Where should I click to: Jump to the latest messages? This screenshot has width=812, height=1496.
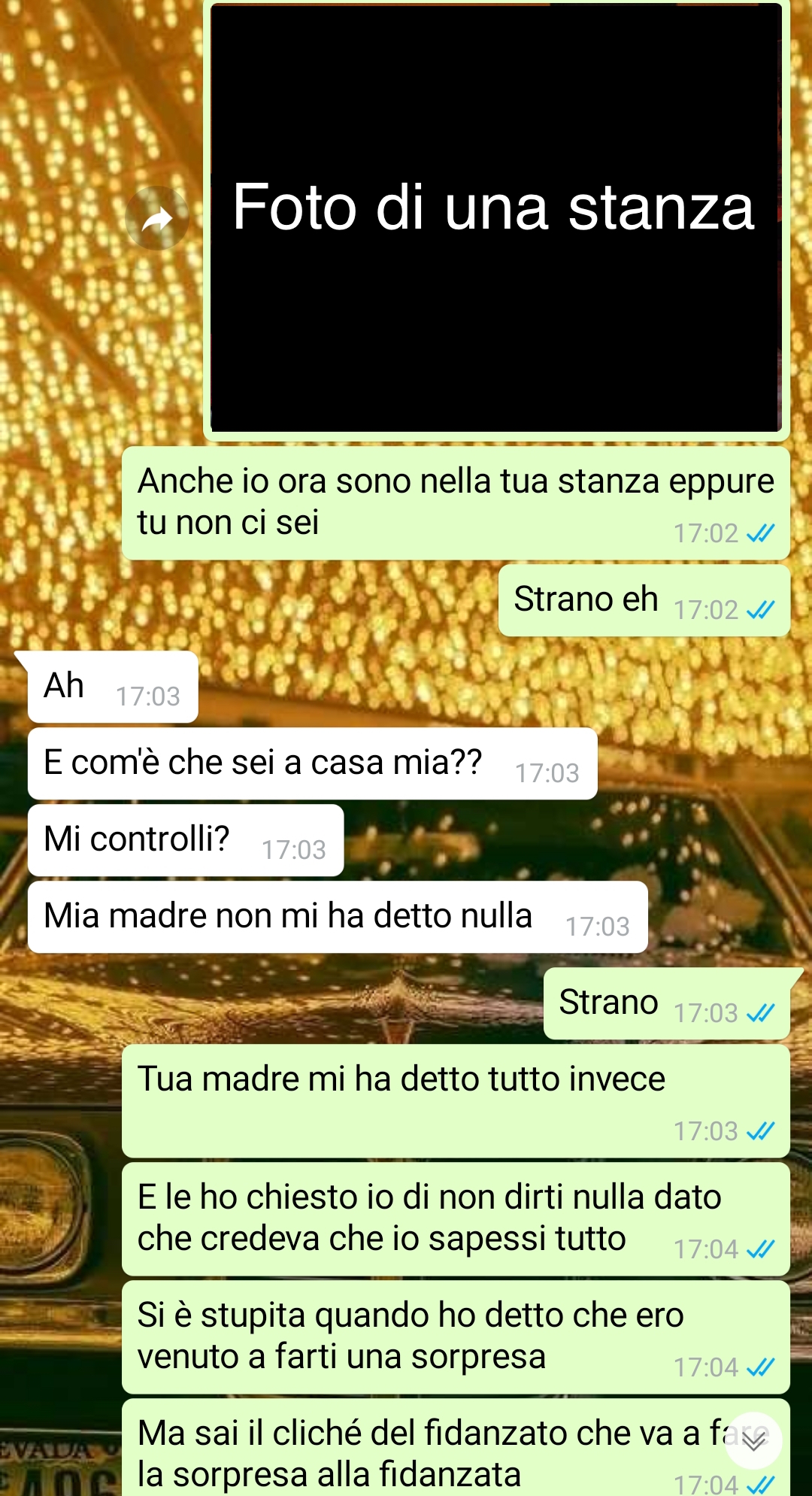[753, 1440]
